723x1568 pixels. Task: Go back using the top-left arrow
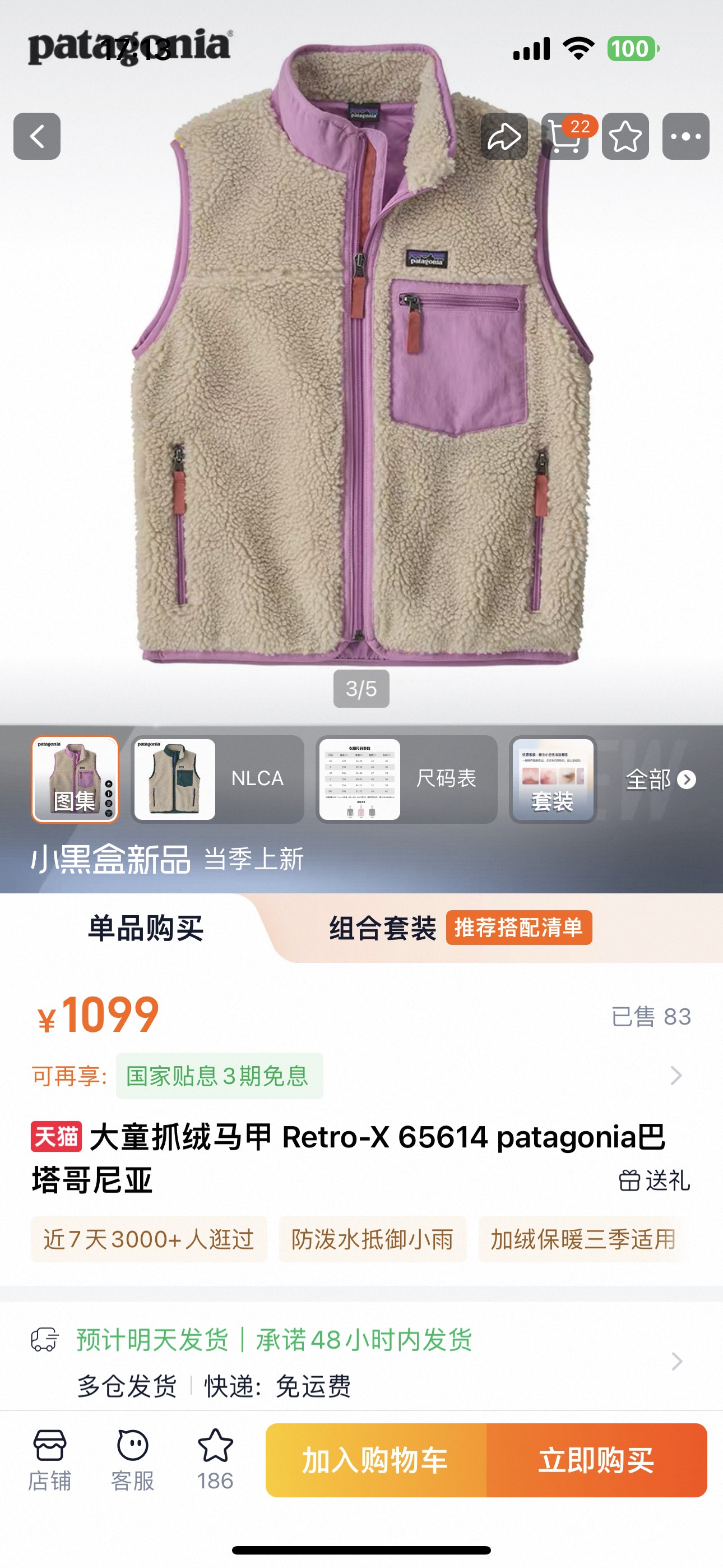pyautogui.click(x=37, y=136)
